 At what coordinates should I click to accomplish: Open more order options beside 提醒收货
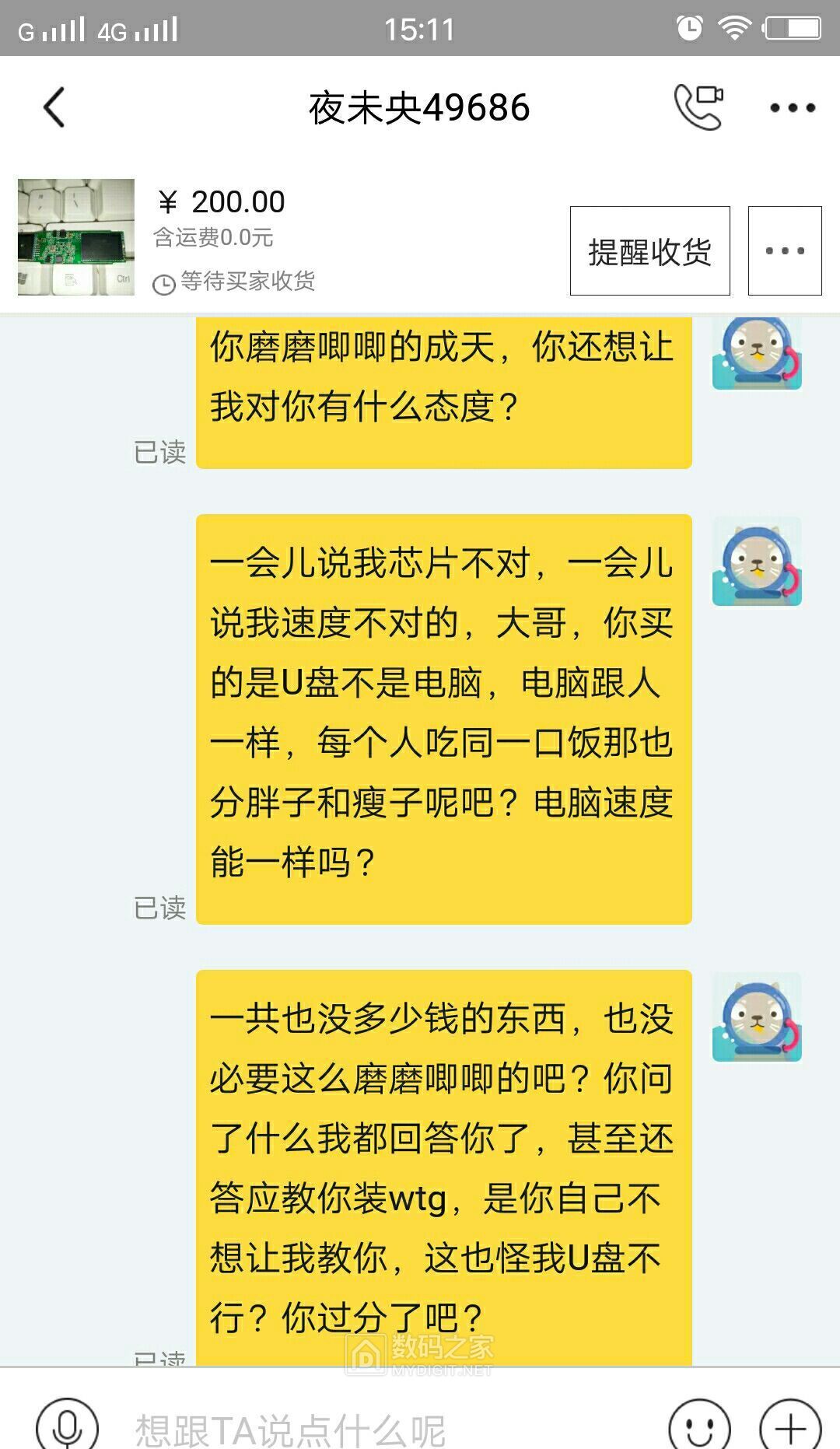784,251
